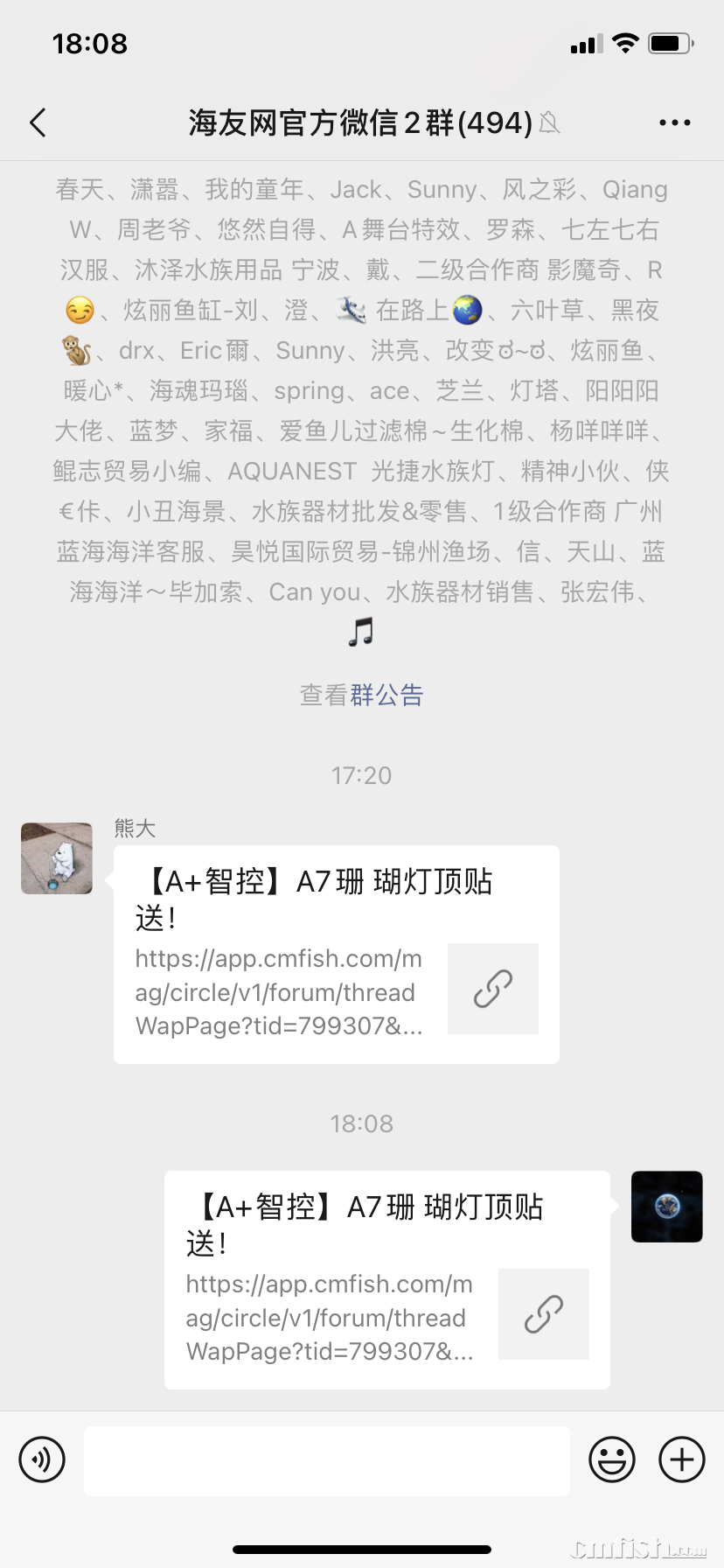Image resolution: width=724 pixels, height=1568 pixels.
Task: Tap the battery indicator in status bar
Action: pyautogui.click(x=672, y=43)
